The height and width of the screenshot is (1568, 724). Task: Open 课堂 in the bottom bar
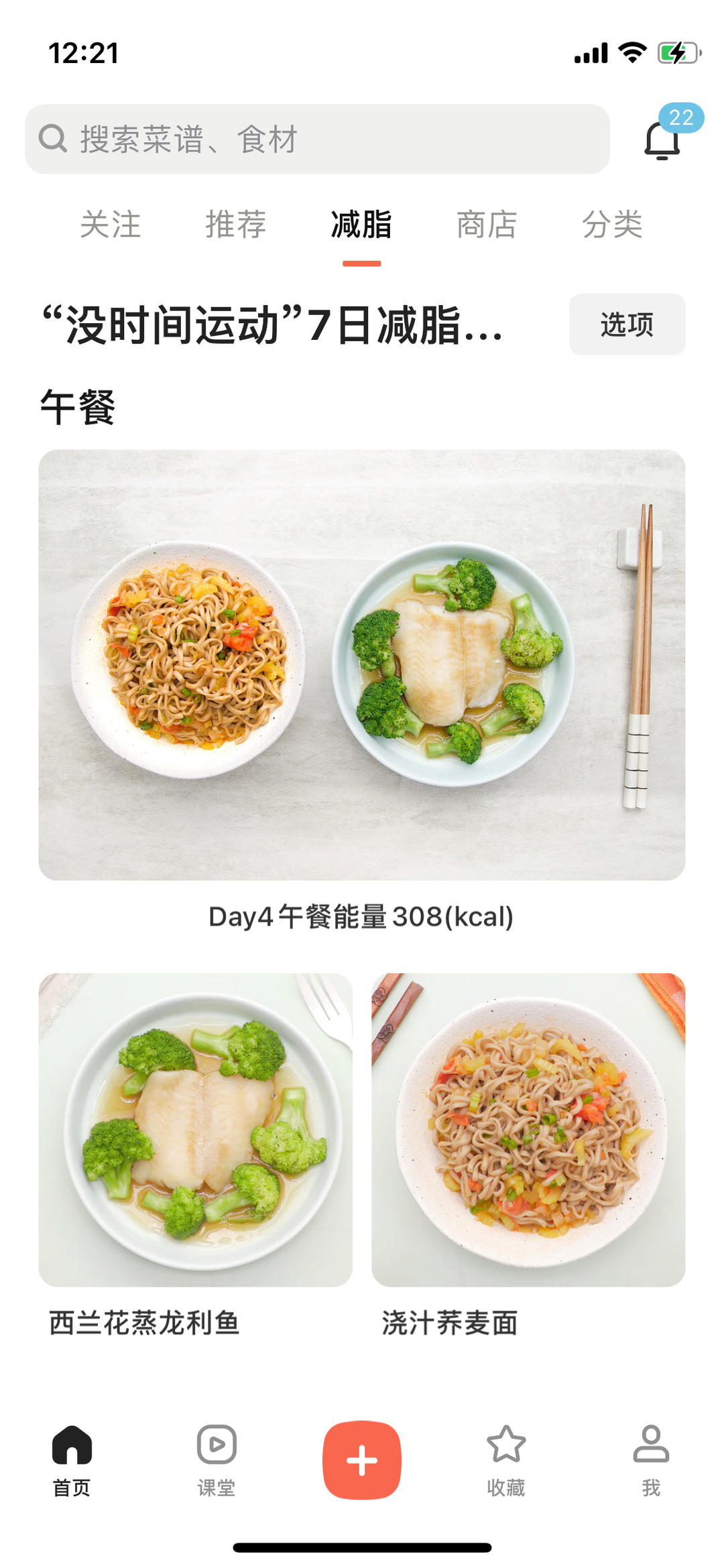pos(217,1460)
